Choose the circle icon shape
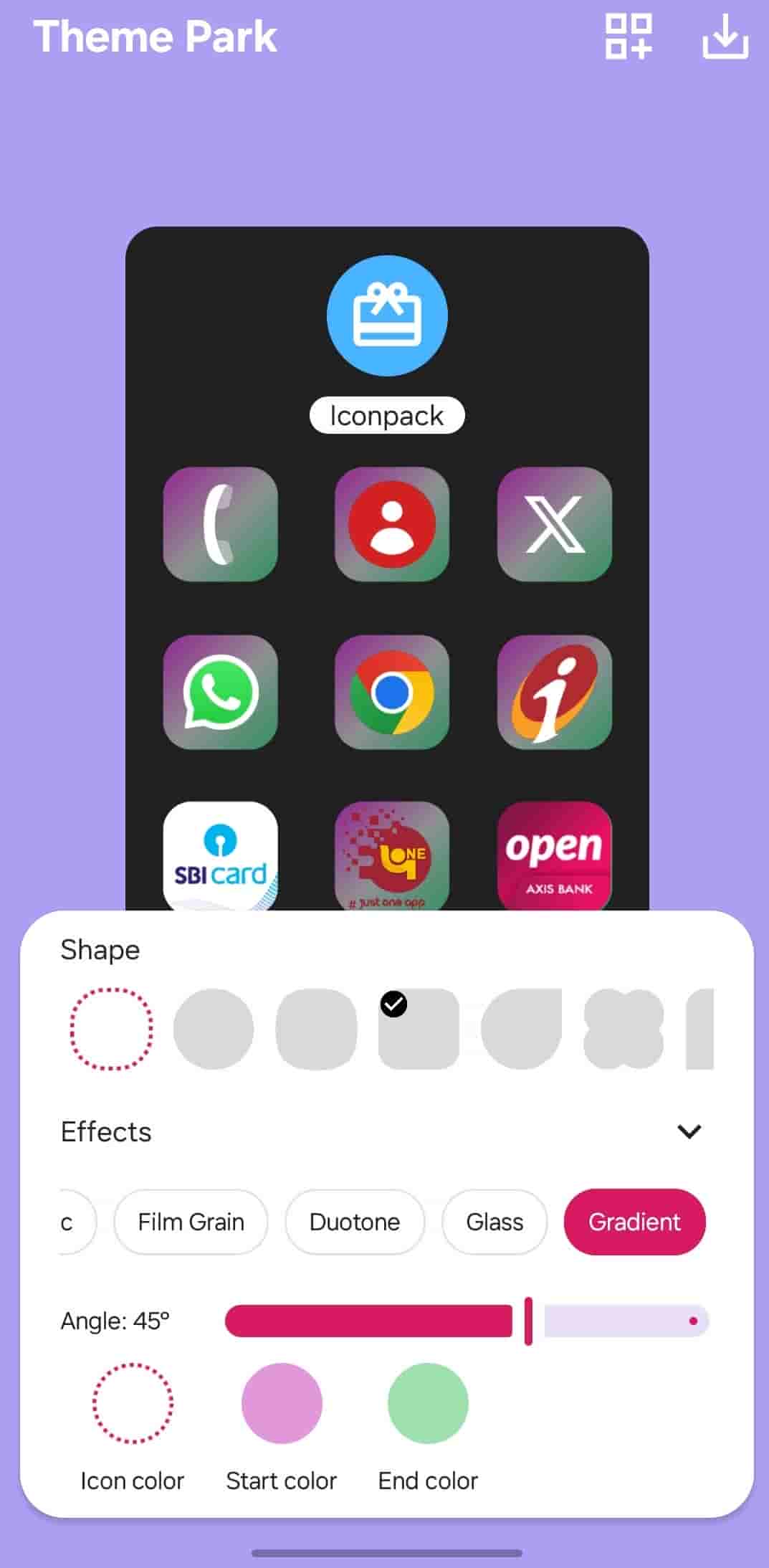Viewport: 769px width, 1568px height. pos(214,1029)
